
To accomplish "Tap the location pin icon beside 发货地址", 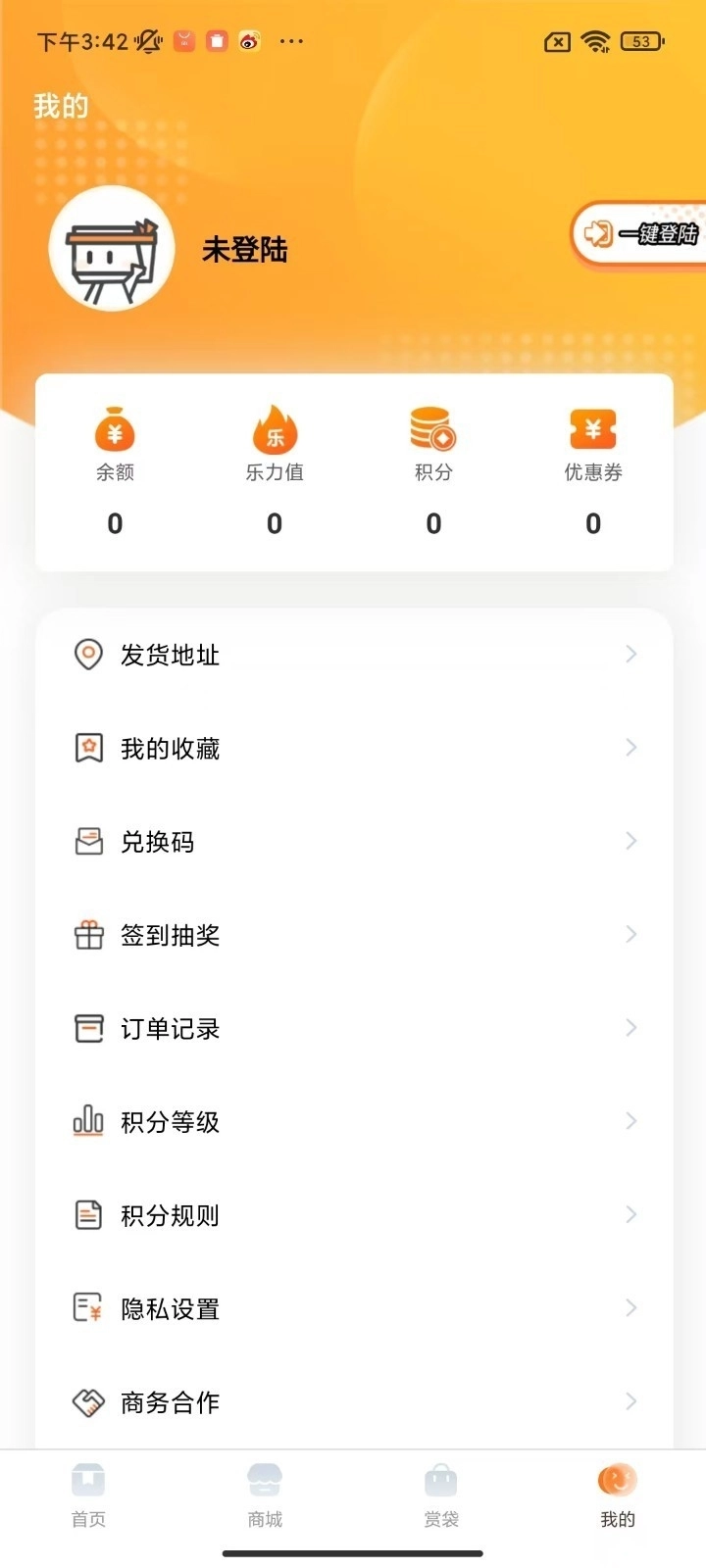I will (x=89, y=654).
